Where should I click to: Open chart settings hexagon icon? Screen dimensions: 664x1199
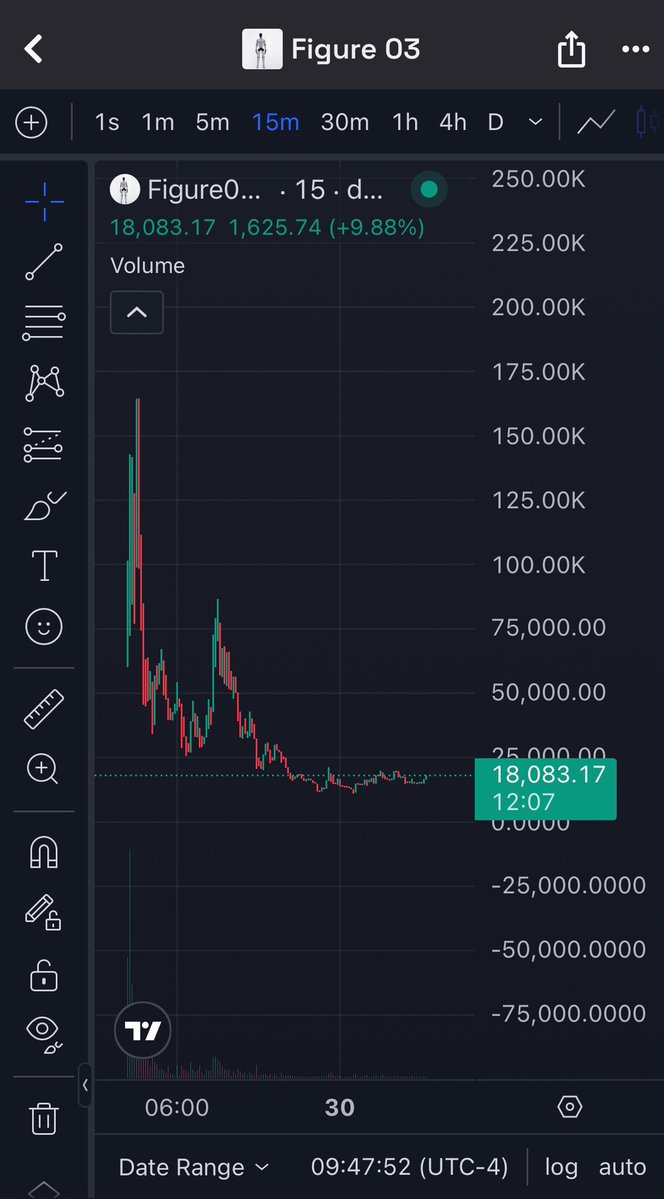click(x=569, y=1107)
